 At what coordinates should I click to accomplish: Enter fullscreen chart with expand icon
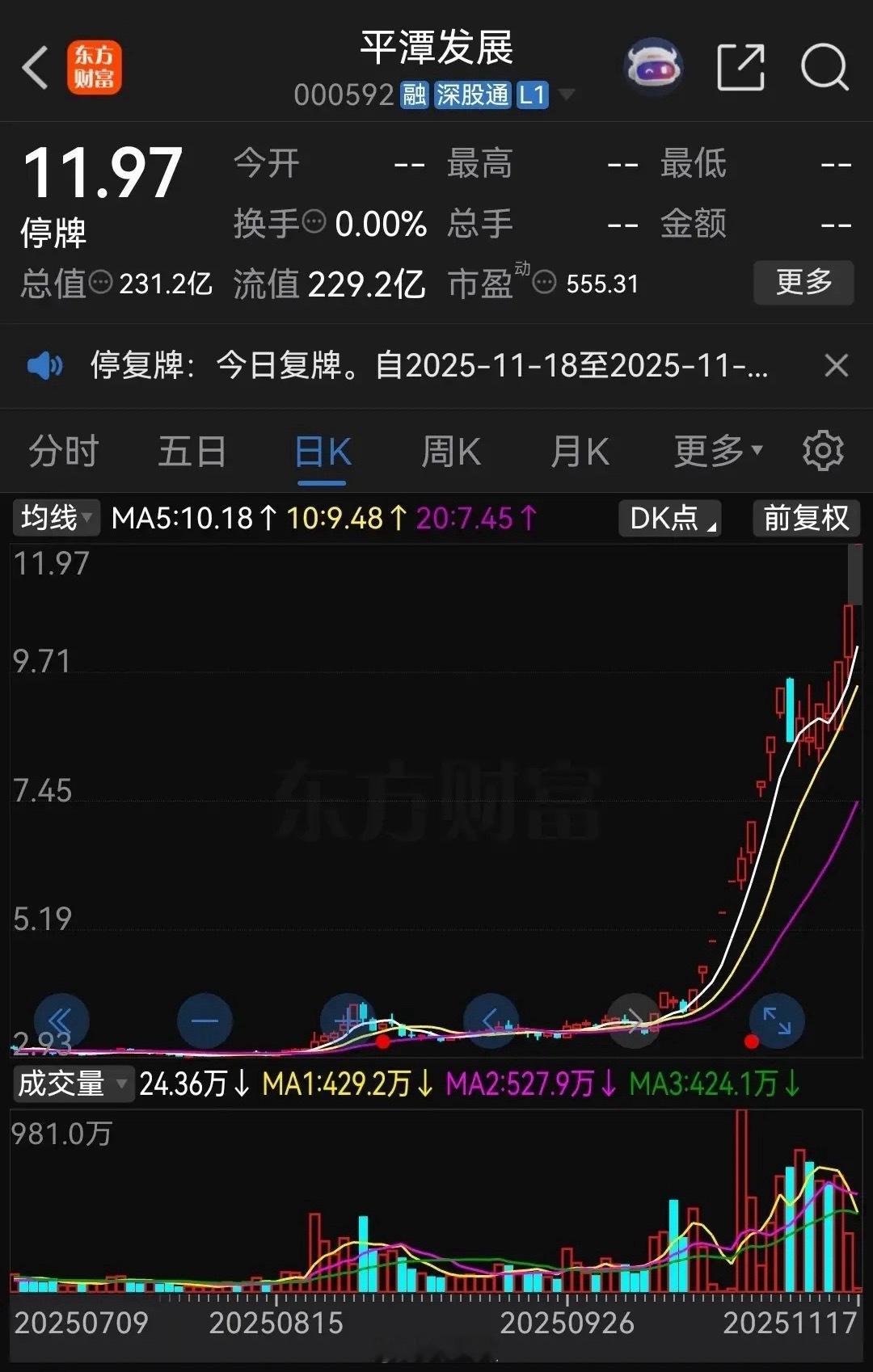(x=777, y=1021)
